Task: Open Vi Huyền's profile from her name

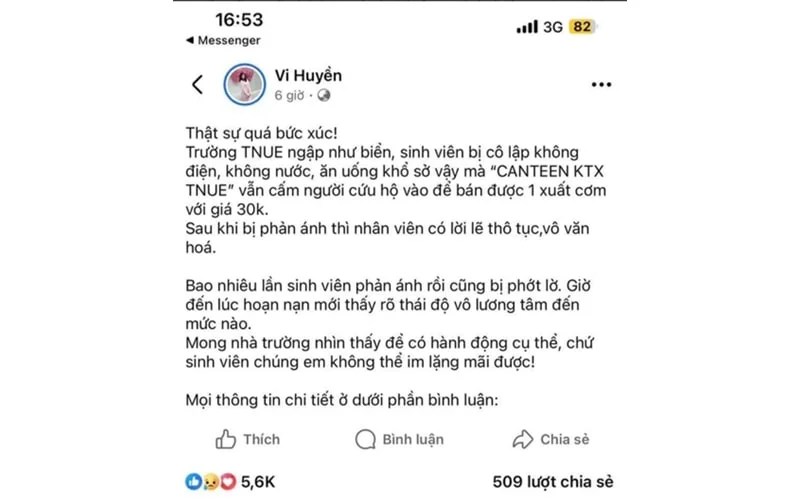Action: tap(310, 76)
